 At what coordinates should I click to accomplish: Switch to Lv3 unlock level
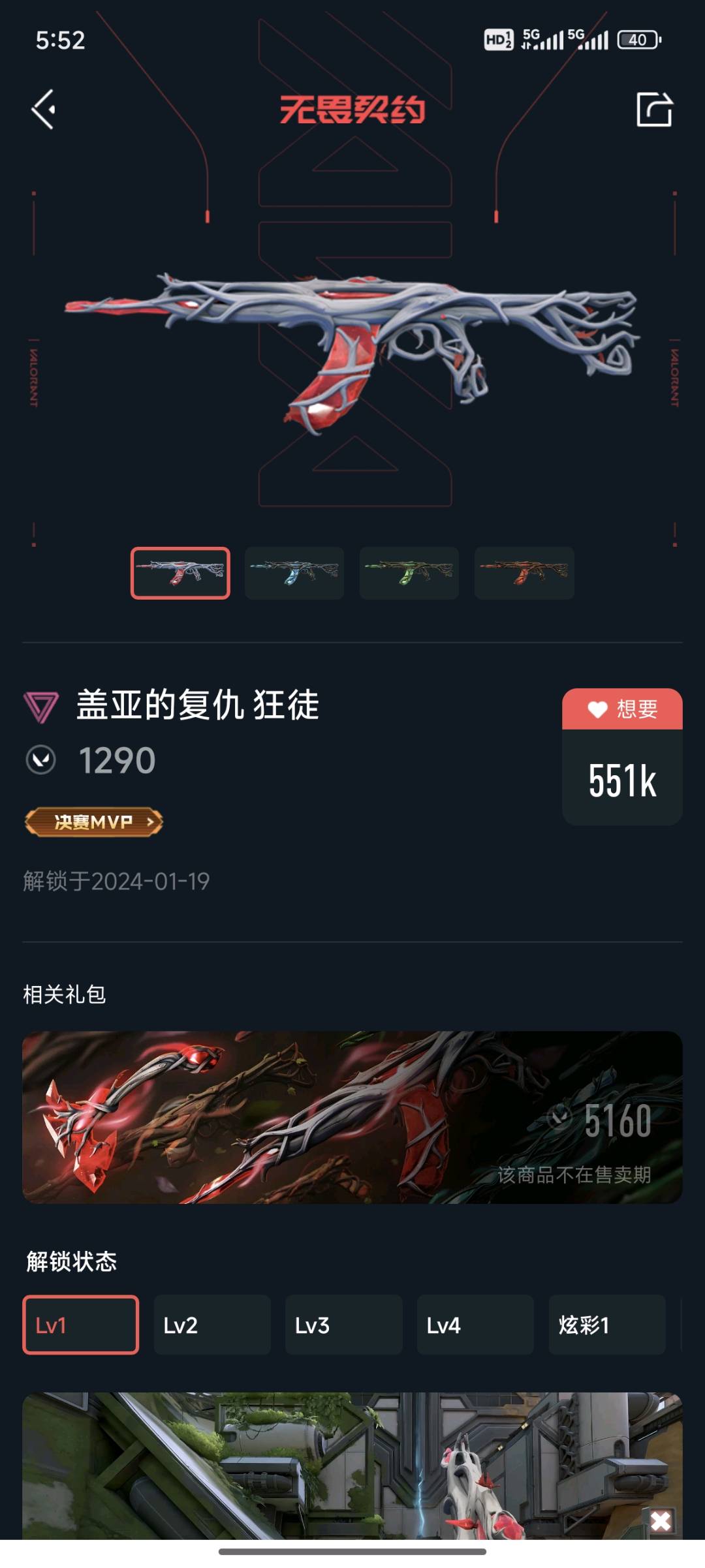pos(343,1325)
